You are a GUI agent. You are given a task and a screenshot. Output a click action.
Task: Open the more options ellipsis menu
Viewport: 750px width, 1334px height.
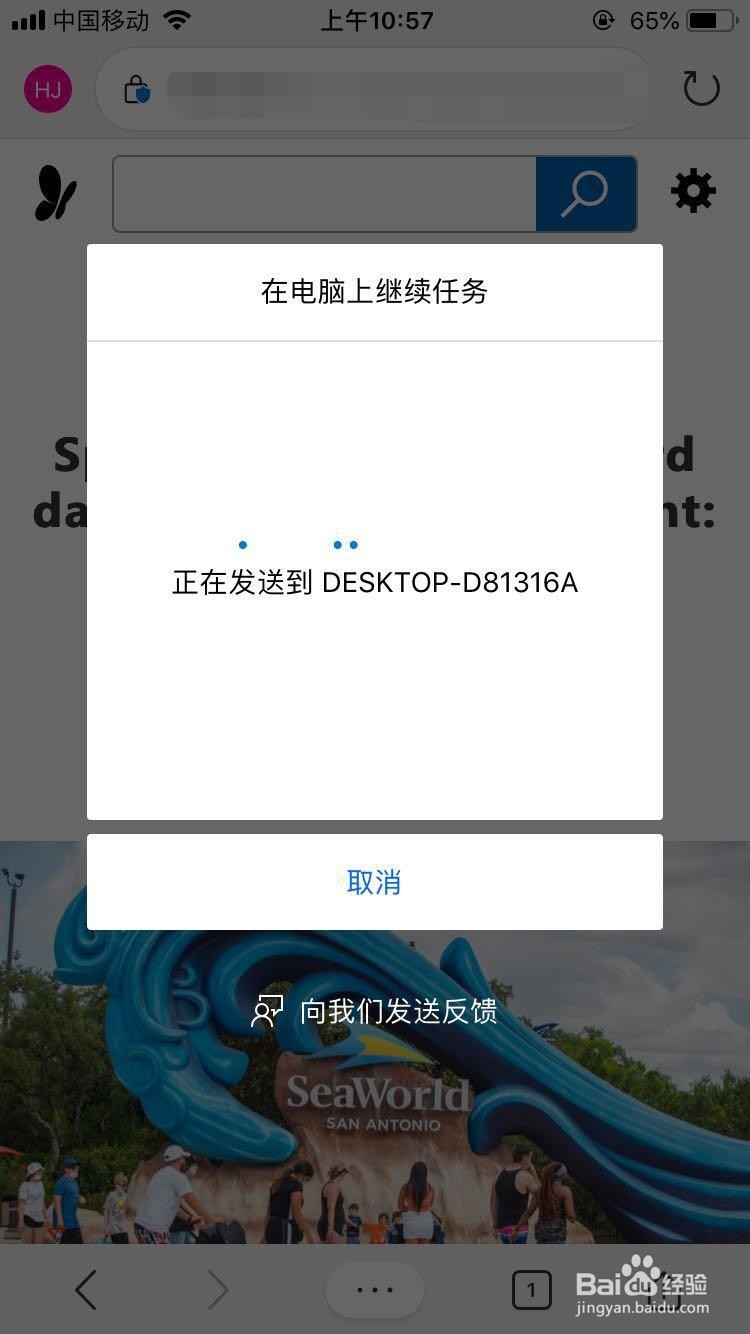374,1289
